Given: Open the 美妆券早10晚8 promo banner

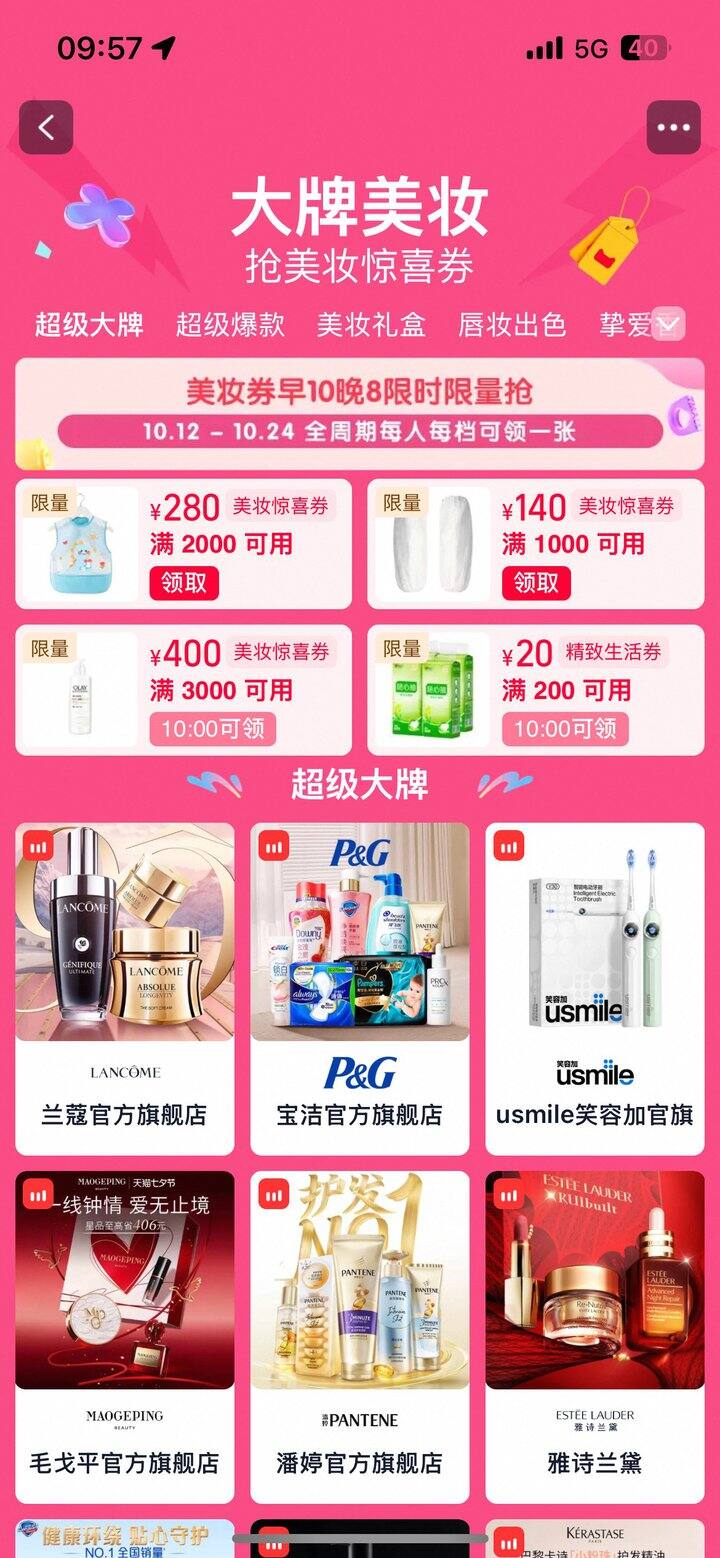Looking at the screenshot, I should tap(360, 414).
